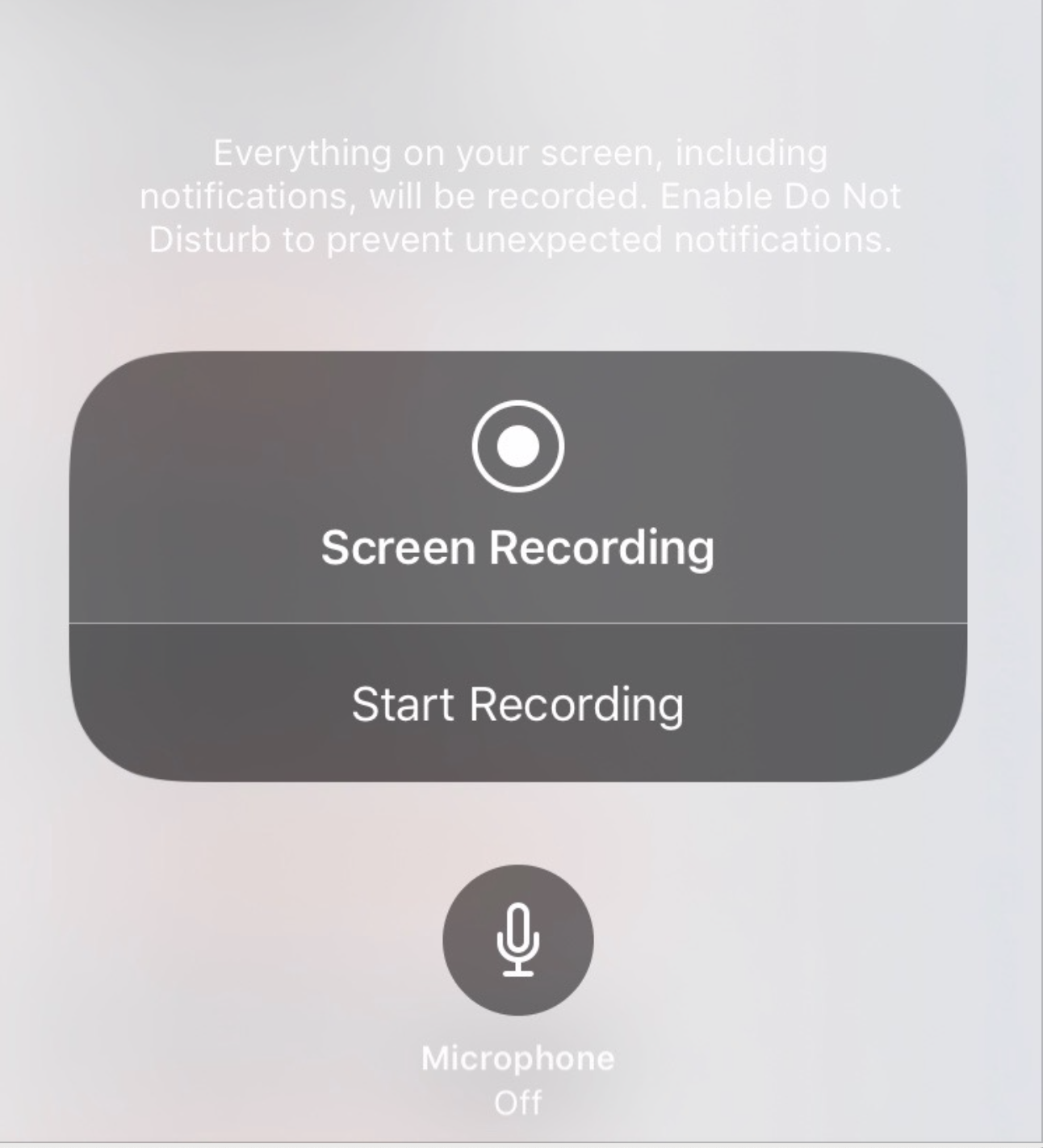Turn on the Microphone toggle

[x=517, y=940]
